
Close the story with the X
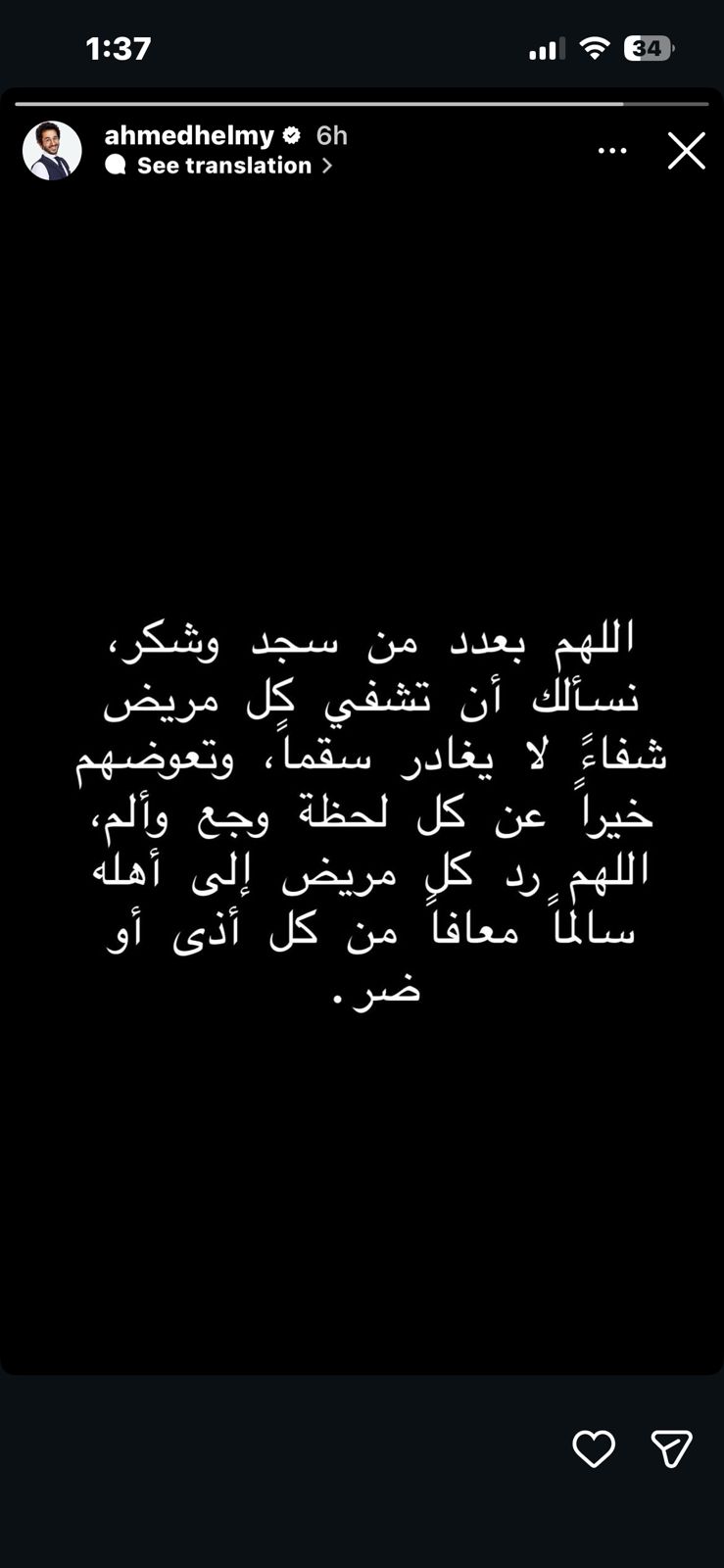[x=686, y=151]
